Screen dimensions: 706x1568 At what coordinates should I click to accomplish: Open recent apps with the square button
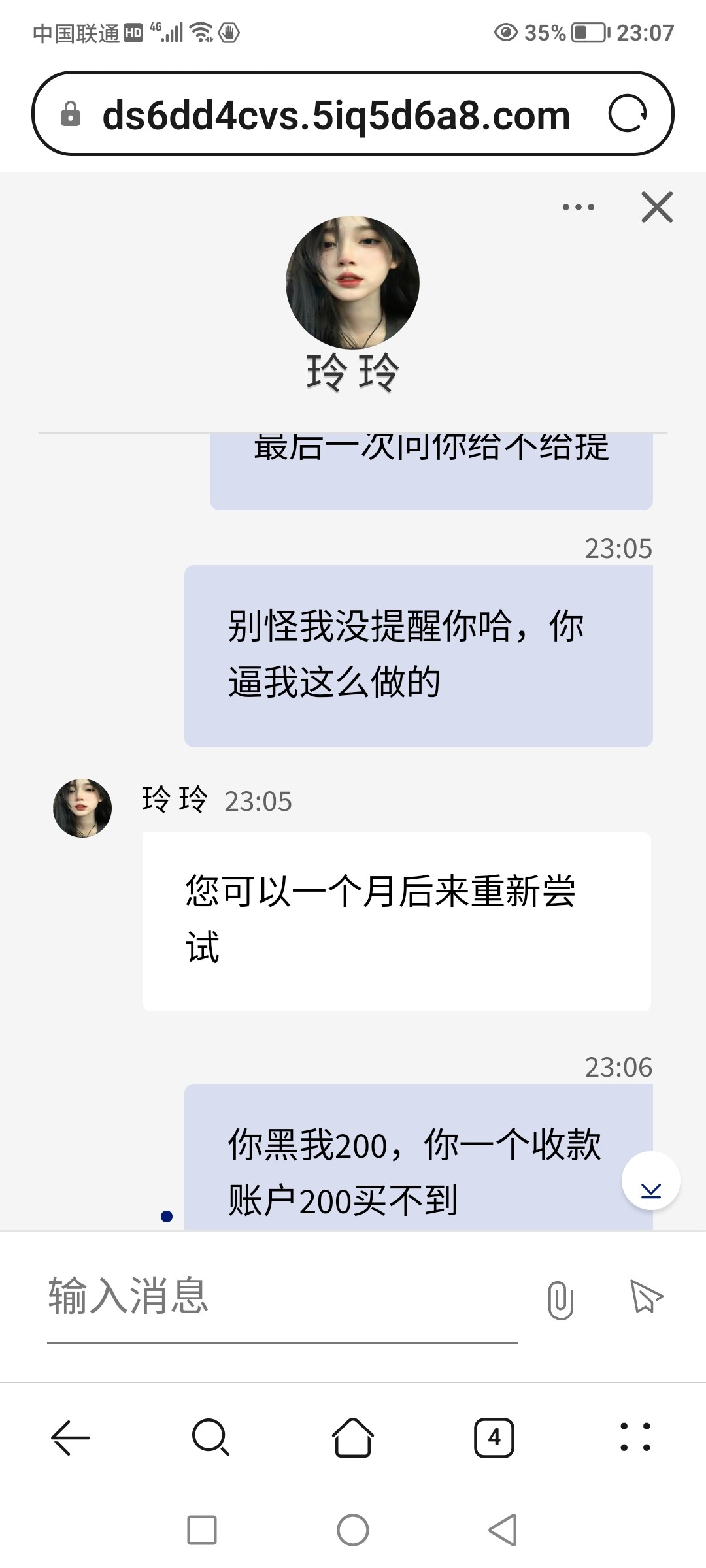pos(202,1530)
